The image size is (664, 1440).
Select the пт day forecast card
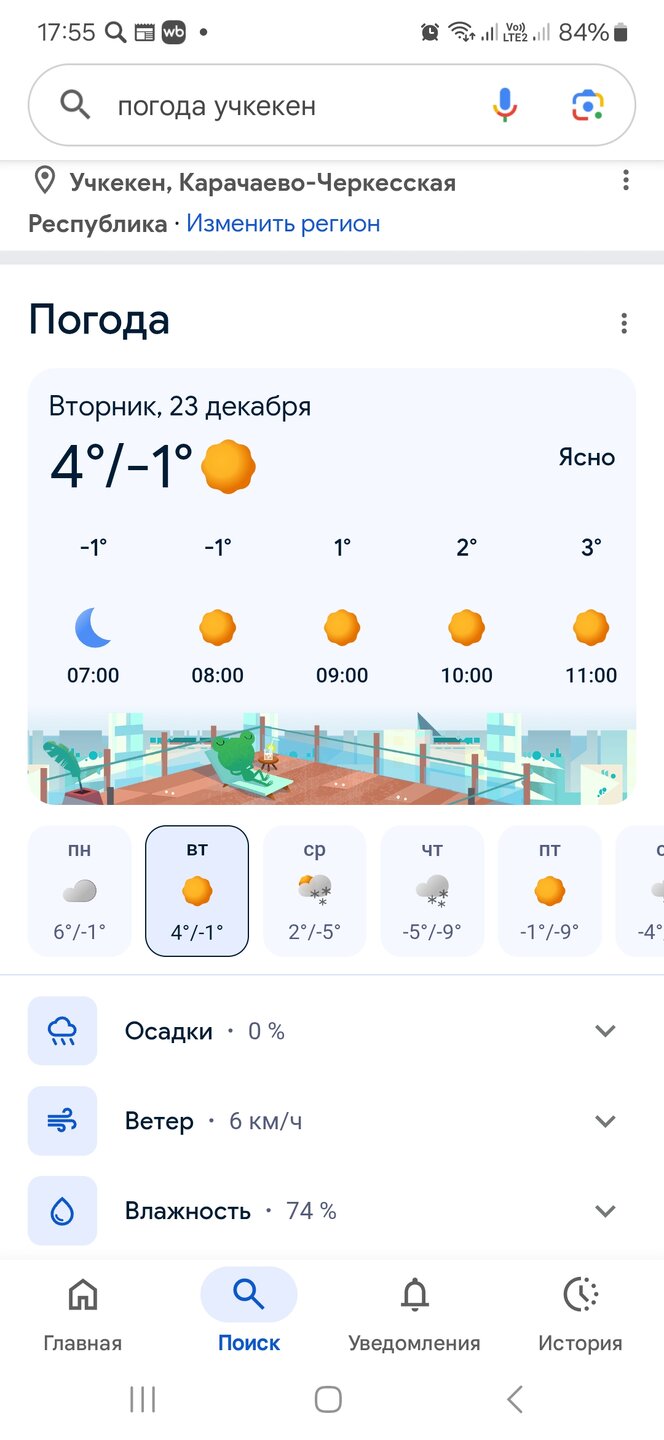(549, 892)
